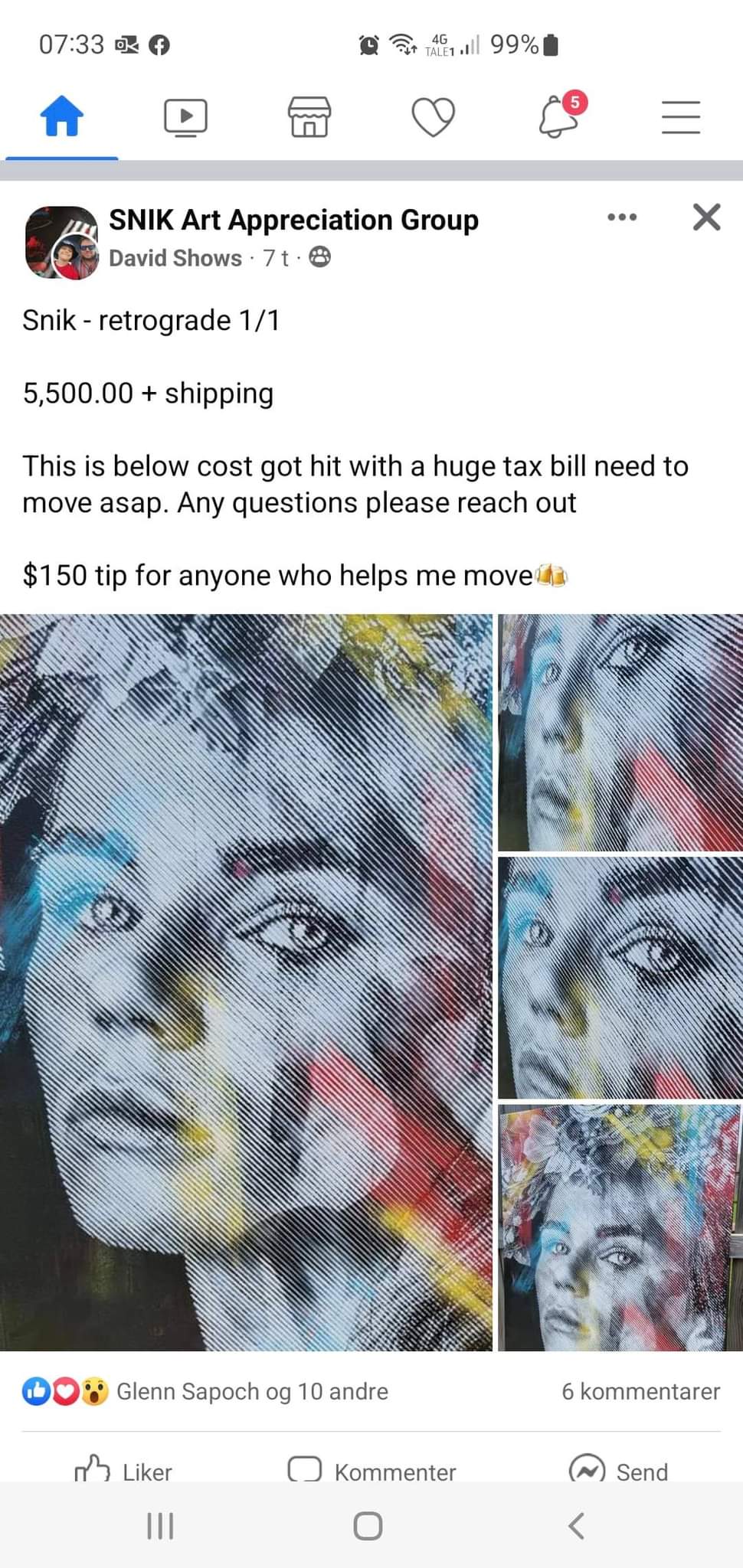Go back using system navigation
Screen dimensions: 743x1568
click(577, 1526)
